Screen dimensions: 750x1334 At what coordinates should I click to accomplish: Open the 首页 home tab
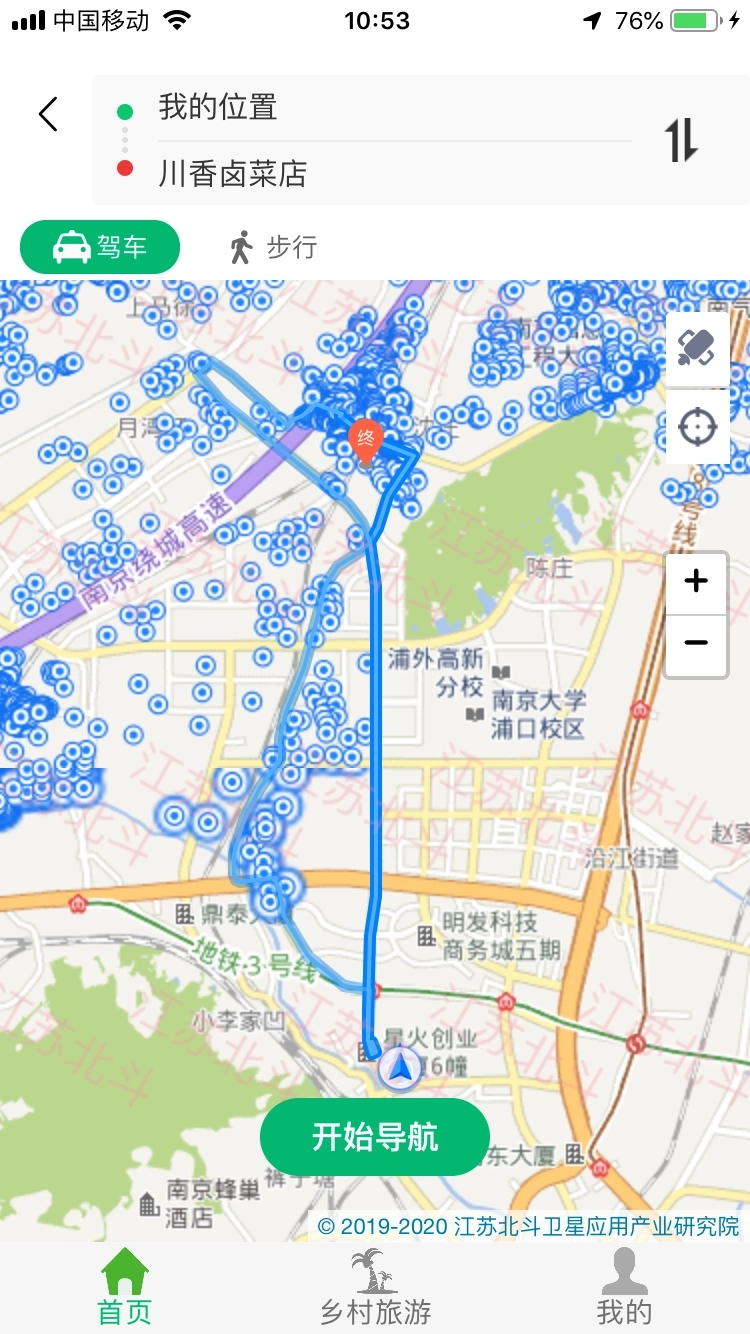[125, 1288]
